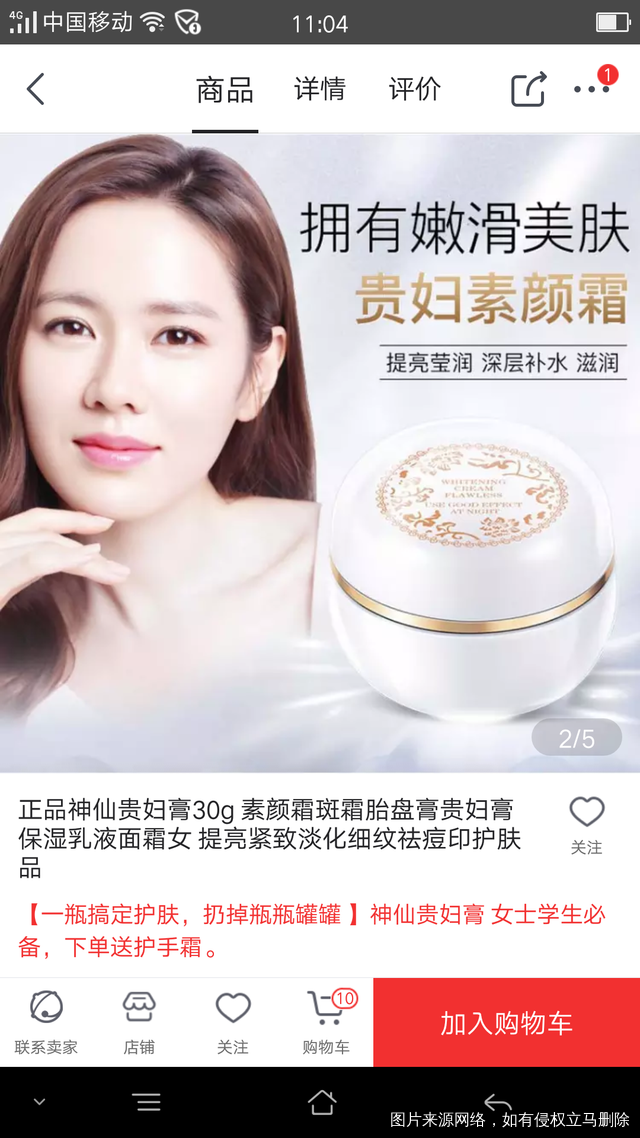Open the 购物车 shopping cart
640x1138 pixels.
pos(326,1021)
